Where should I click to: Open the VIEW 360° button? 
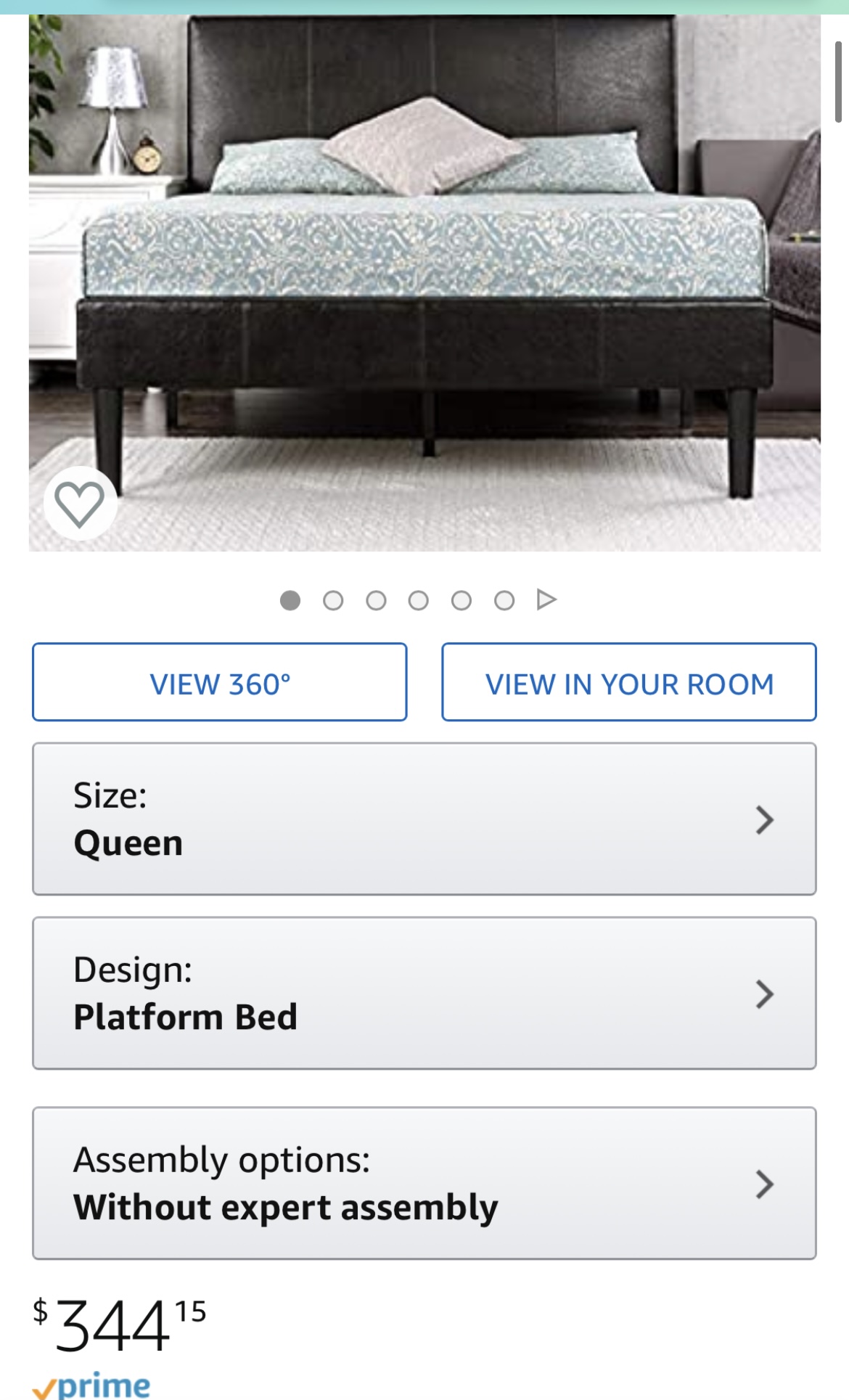tap(220, 682)
